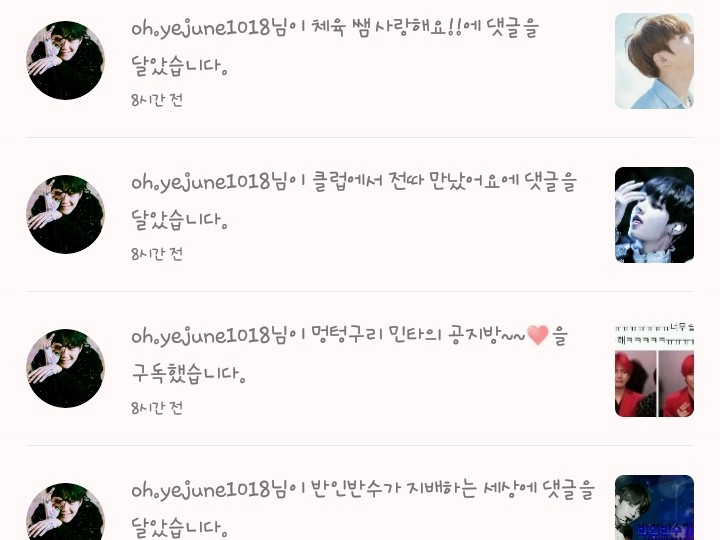Tap the thumbnail for 반인반수가 지배하는 세상
The height and width of the screenshot is (540, 720).
coord(654,507)
